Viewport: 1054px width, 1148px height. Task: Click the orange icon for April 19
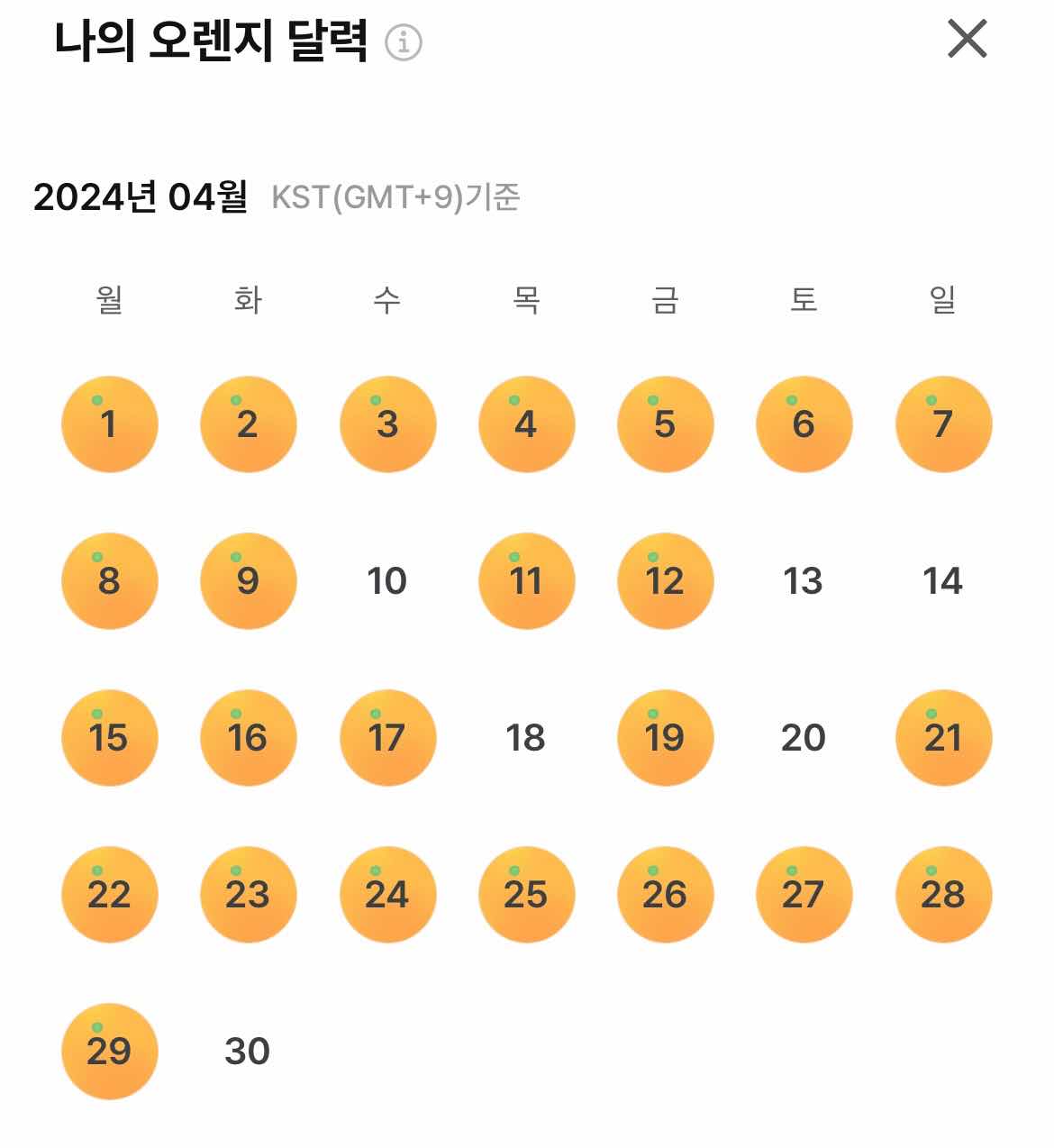664,737
